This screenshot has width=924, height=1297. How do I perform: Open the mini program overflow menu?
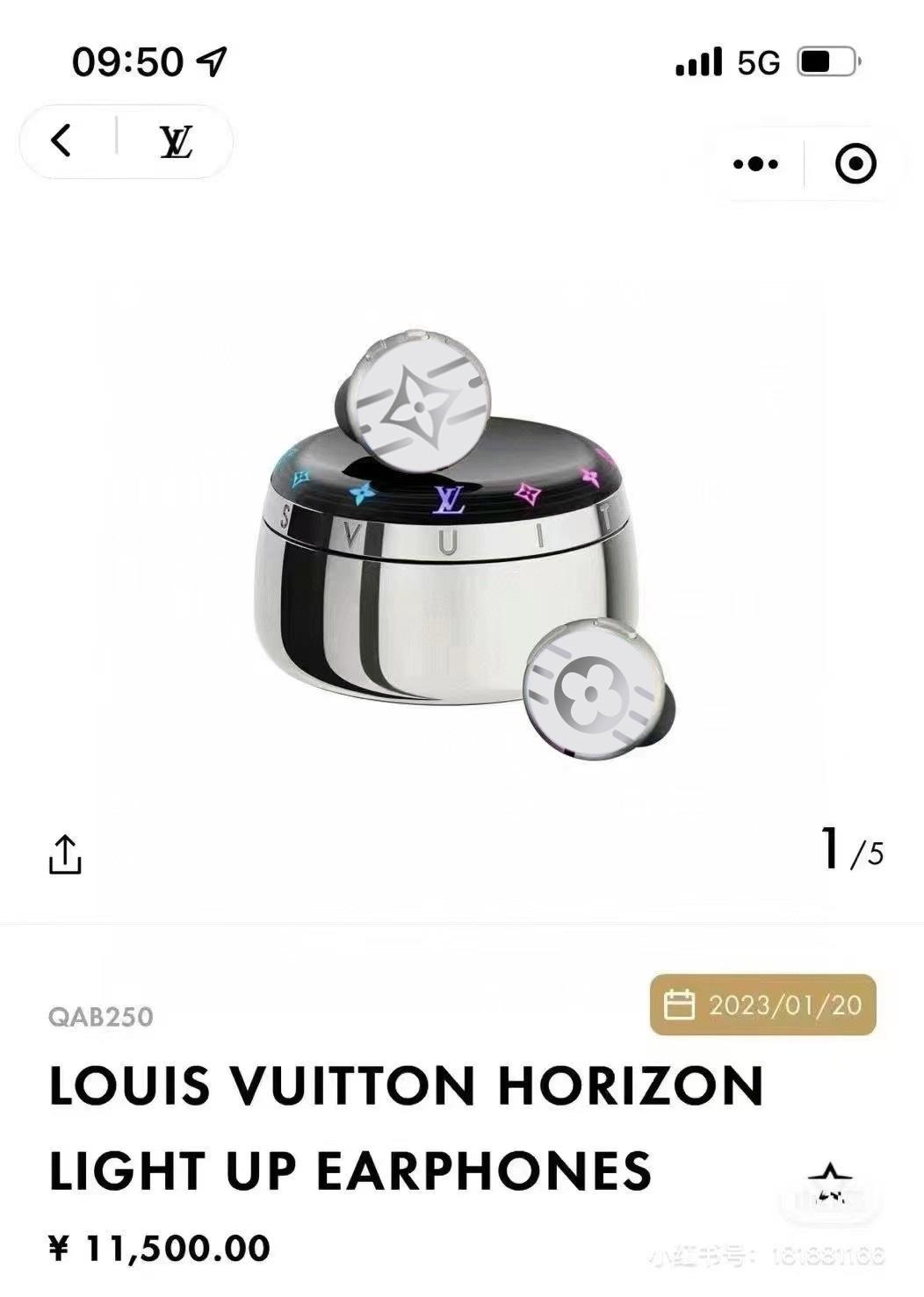(x=755, y=163)
